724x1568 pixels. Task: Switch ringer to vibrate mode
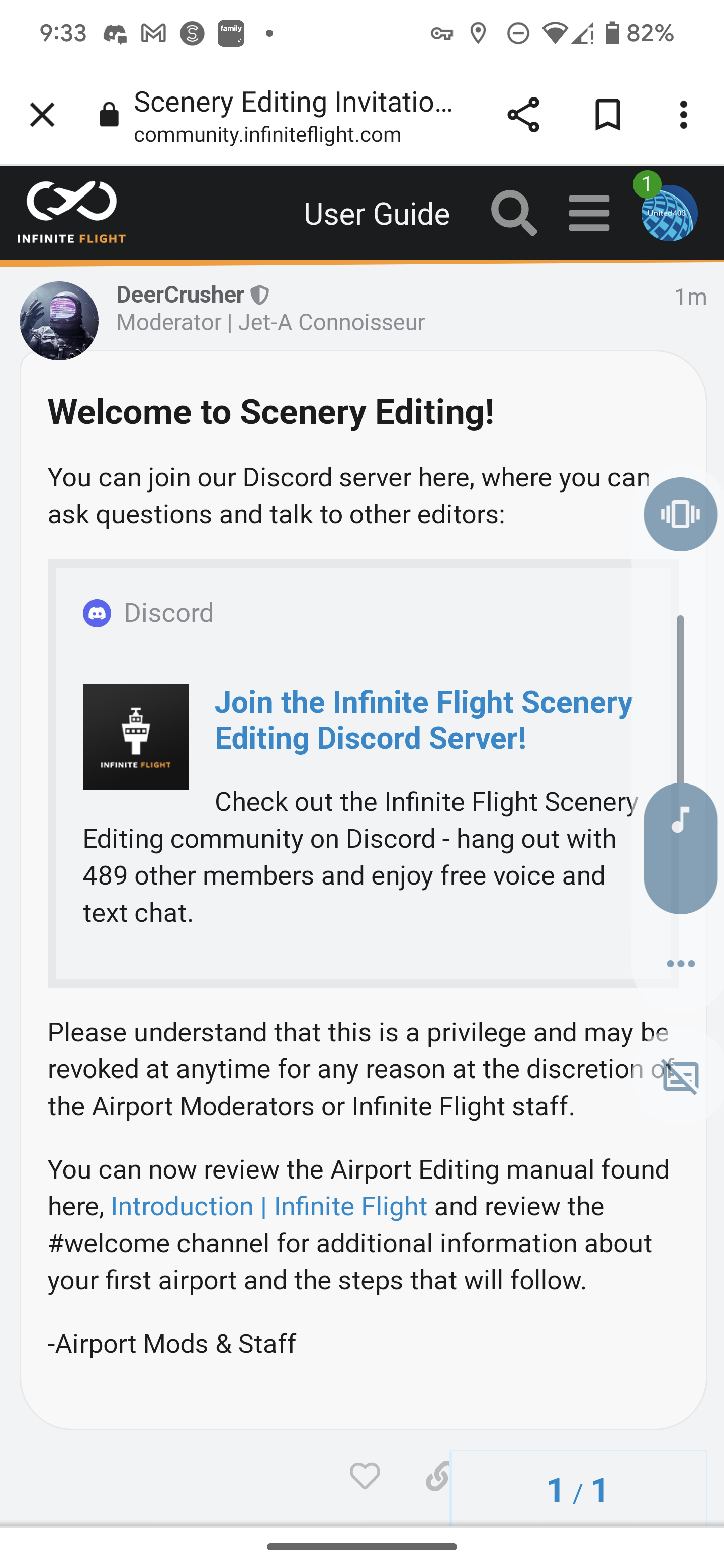680,514
